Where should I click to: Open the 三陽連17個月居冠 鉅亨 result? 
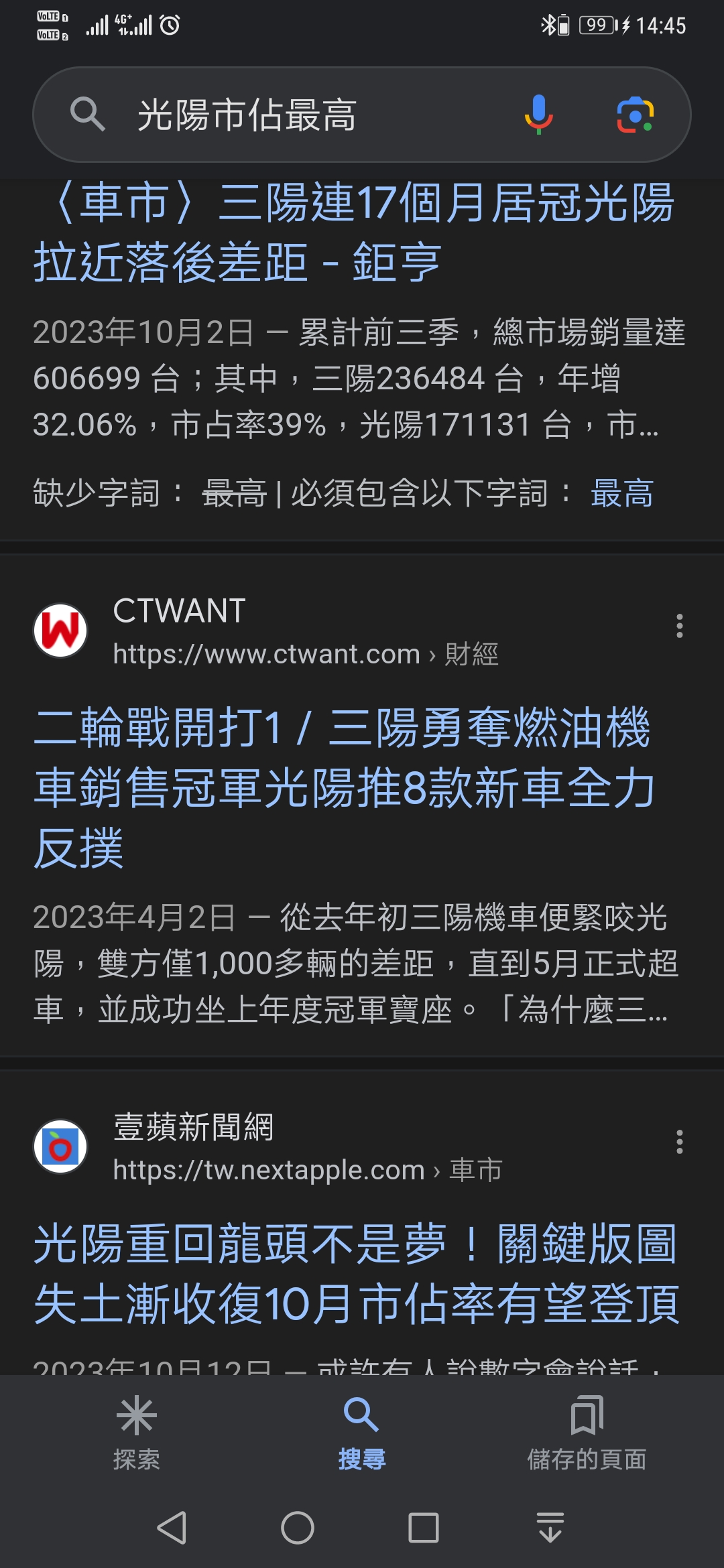354,232
